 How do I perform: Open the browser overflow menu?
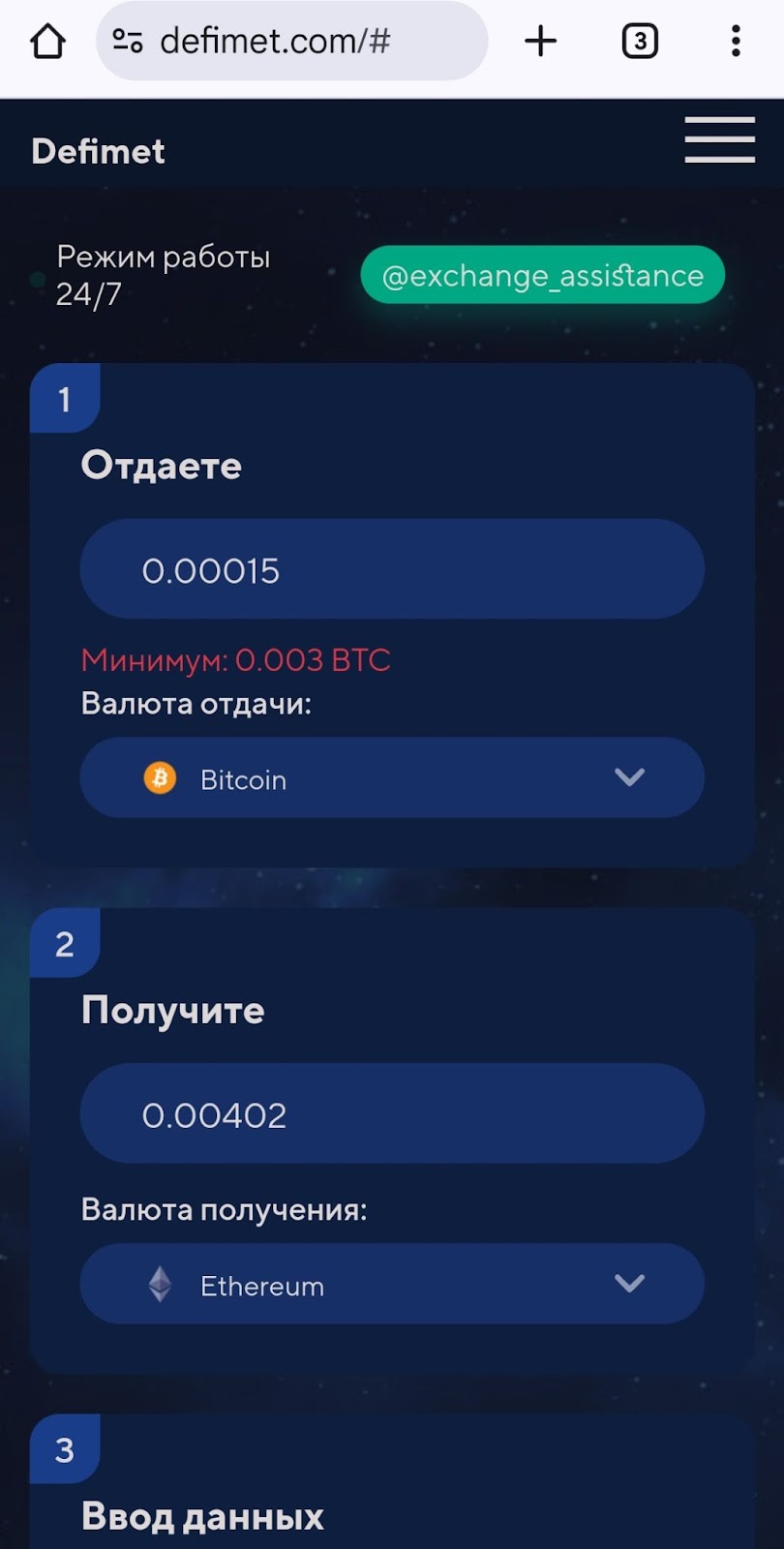coord(736,42)
